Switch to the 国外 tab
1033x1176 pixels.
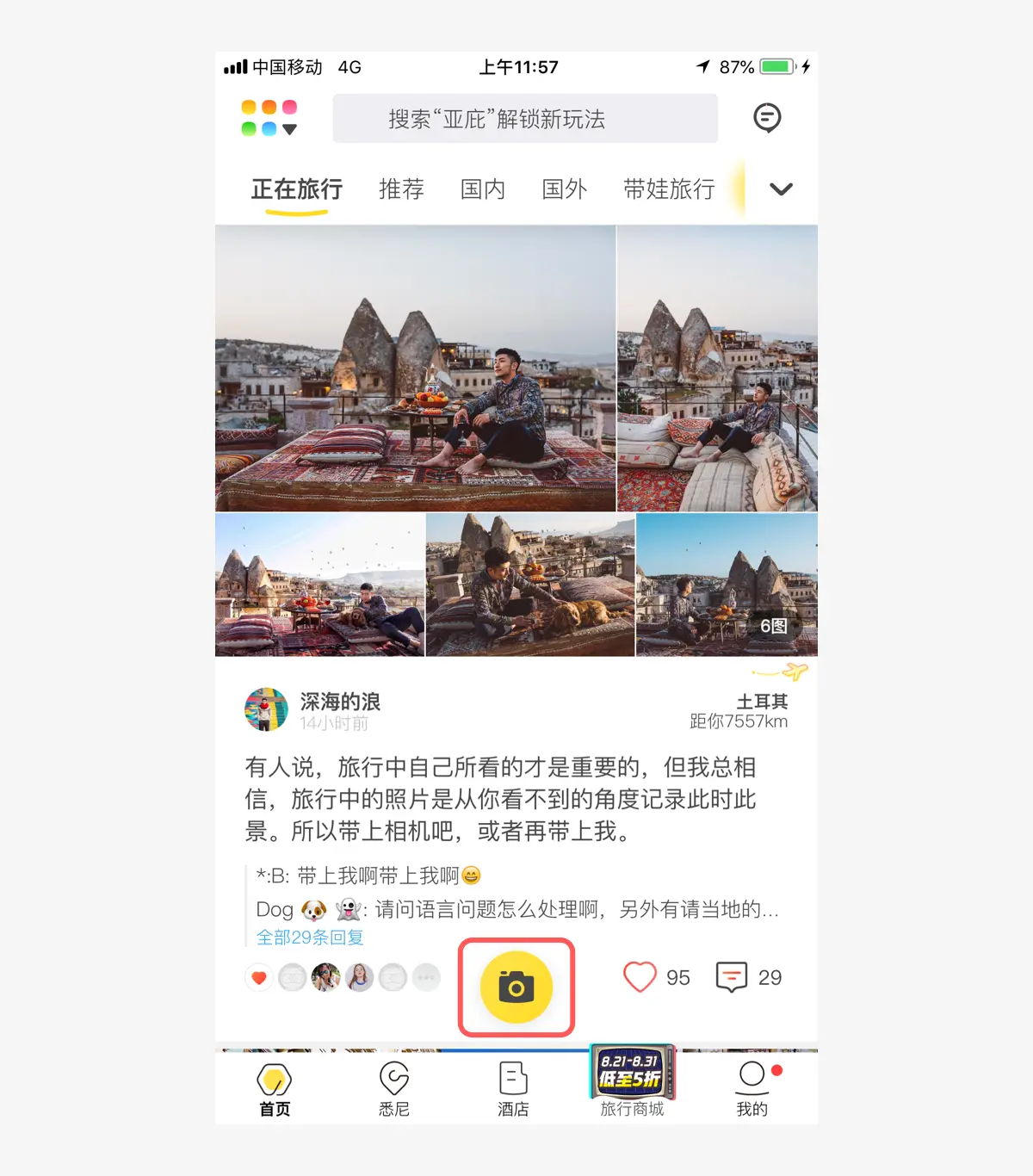pyautogui.click(x=564, y=189)
